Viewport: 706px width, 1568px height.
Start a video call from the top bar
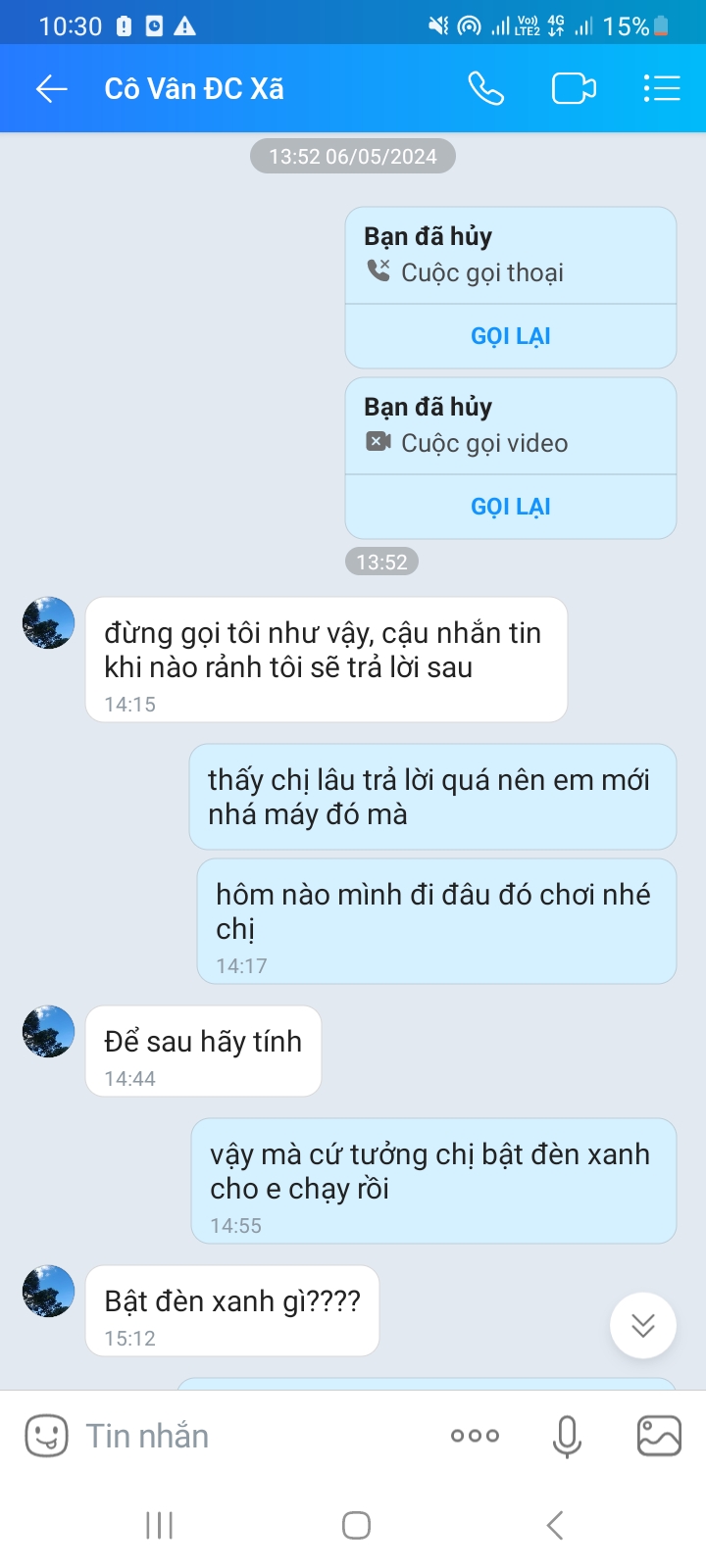pos(574,88)
